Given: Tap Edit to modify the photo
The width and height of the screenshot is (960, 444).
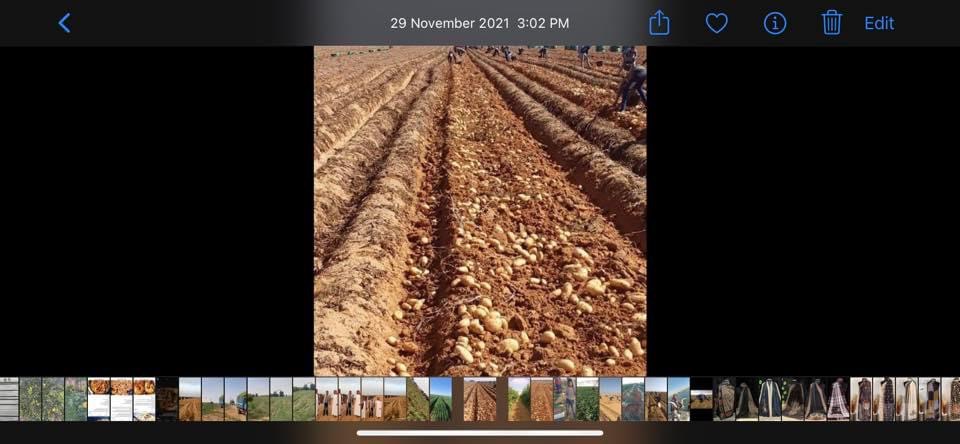Looking at the screenshot, I should 879,23.
